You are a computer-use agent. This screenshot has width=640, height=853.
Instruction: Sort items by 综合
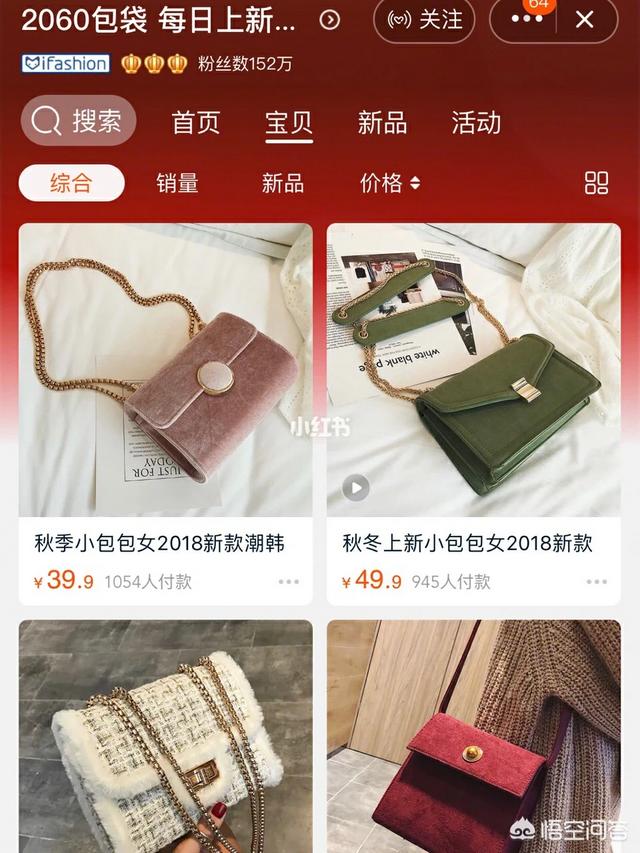click(71, 183)
